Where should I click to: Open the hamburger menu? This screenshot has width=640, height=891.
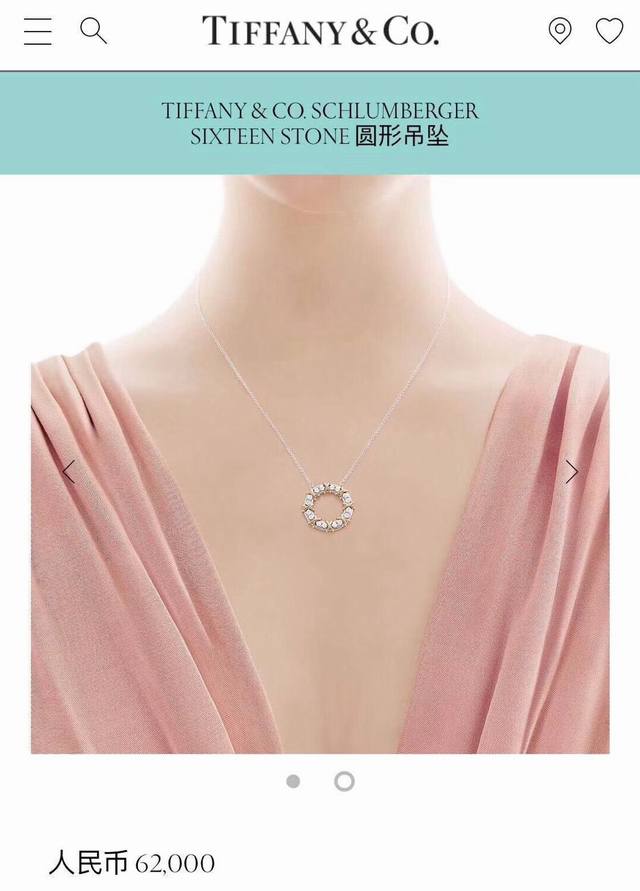coord(38,32)
